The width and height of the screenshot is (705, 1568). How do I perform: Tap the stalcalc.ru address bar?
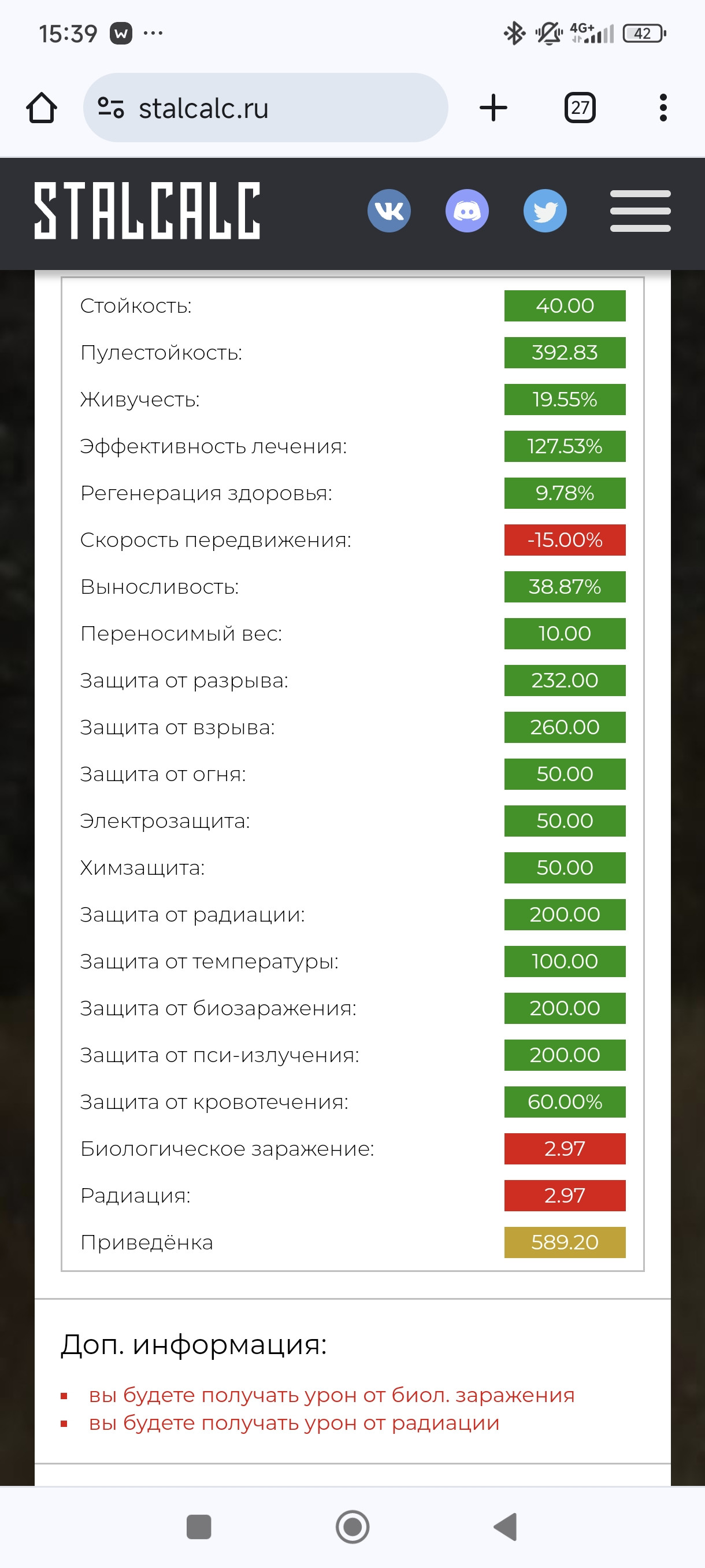(265, 108)
